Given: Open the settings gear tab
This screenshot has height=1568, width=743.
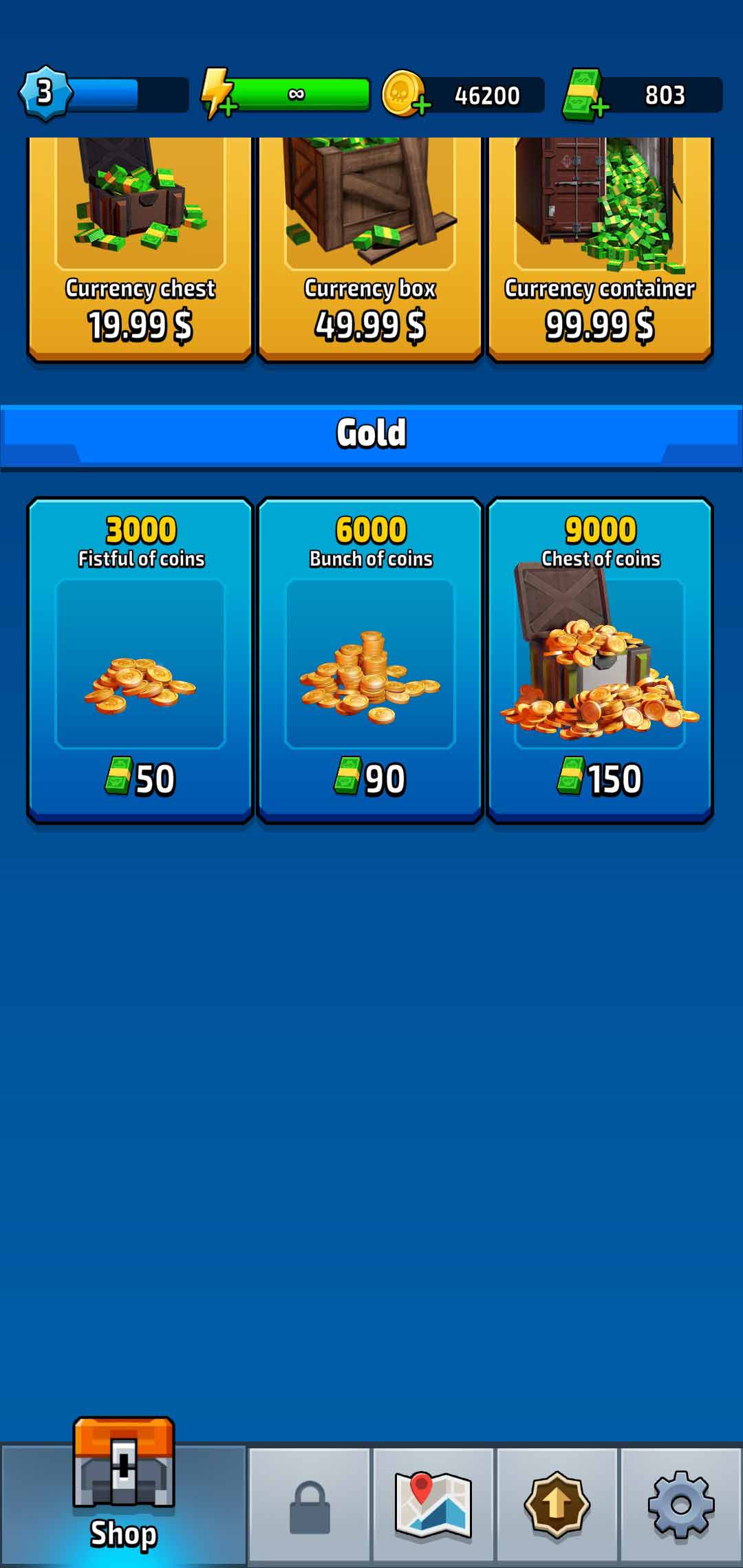Looking at the screenshot, I should pos(680,1506).
